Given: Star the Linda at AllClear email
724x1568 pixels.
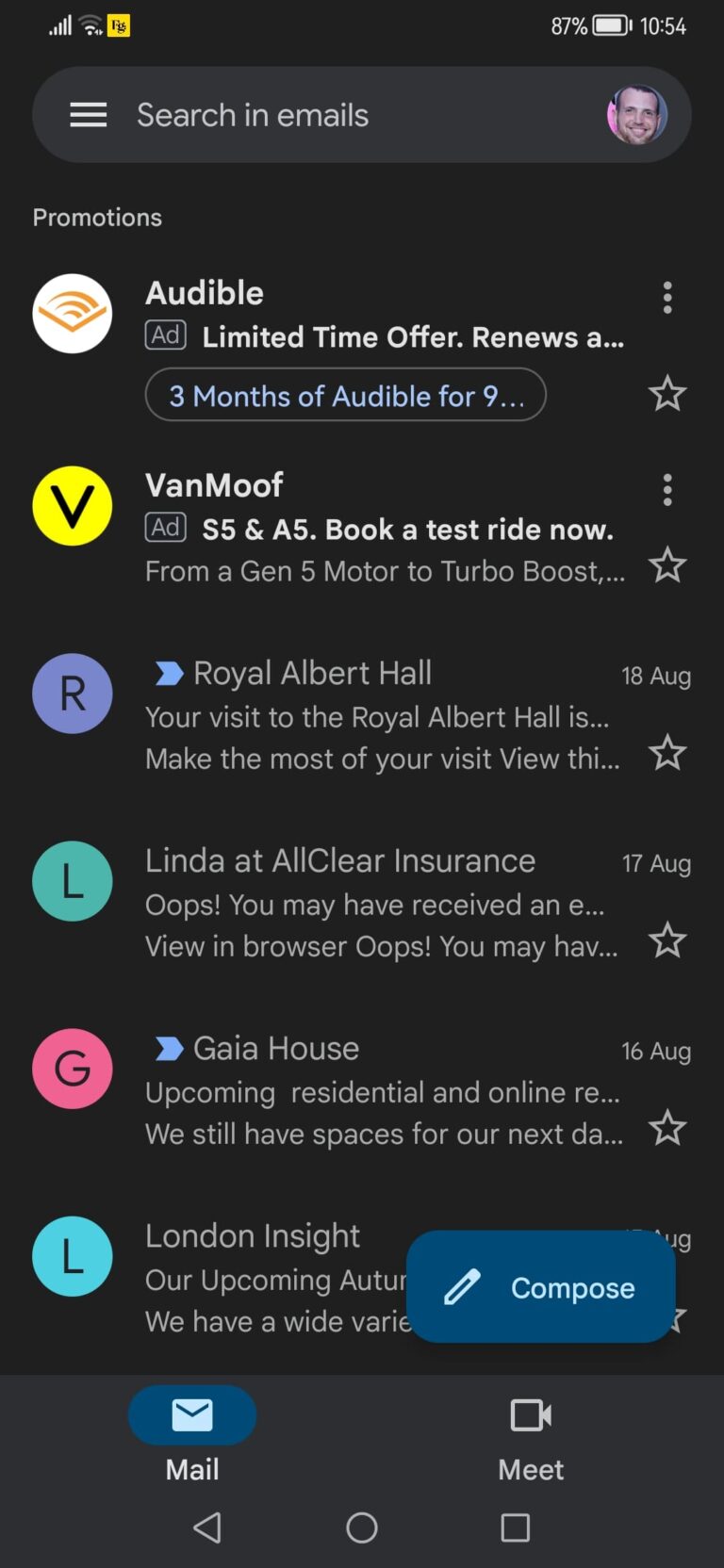Looking at the screenshot, I should (667, 939).
